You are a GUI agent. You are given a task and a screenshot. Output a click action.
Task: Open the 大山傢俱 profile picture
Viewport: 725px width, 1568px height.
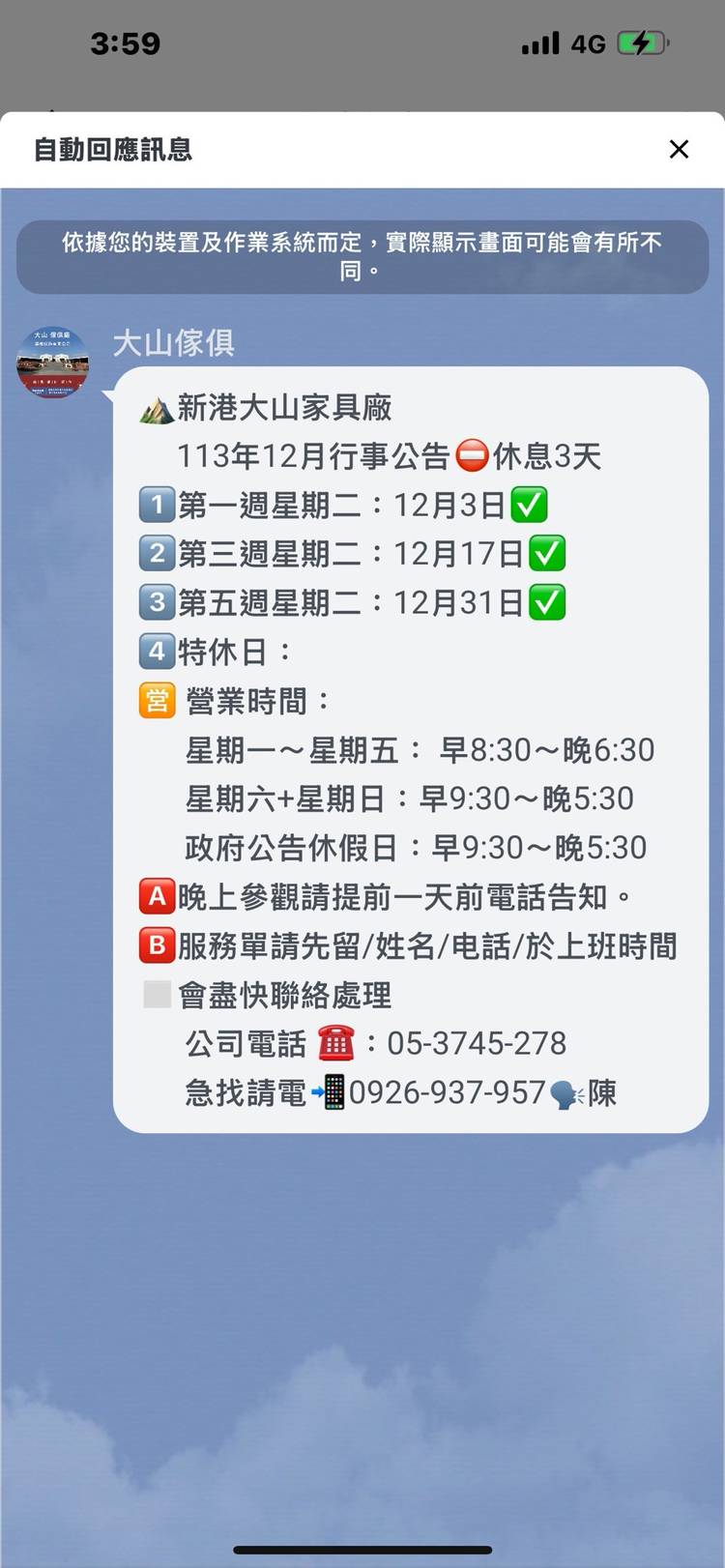53,363
